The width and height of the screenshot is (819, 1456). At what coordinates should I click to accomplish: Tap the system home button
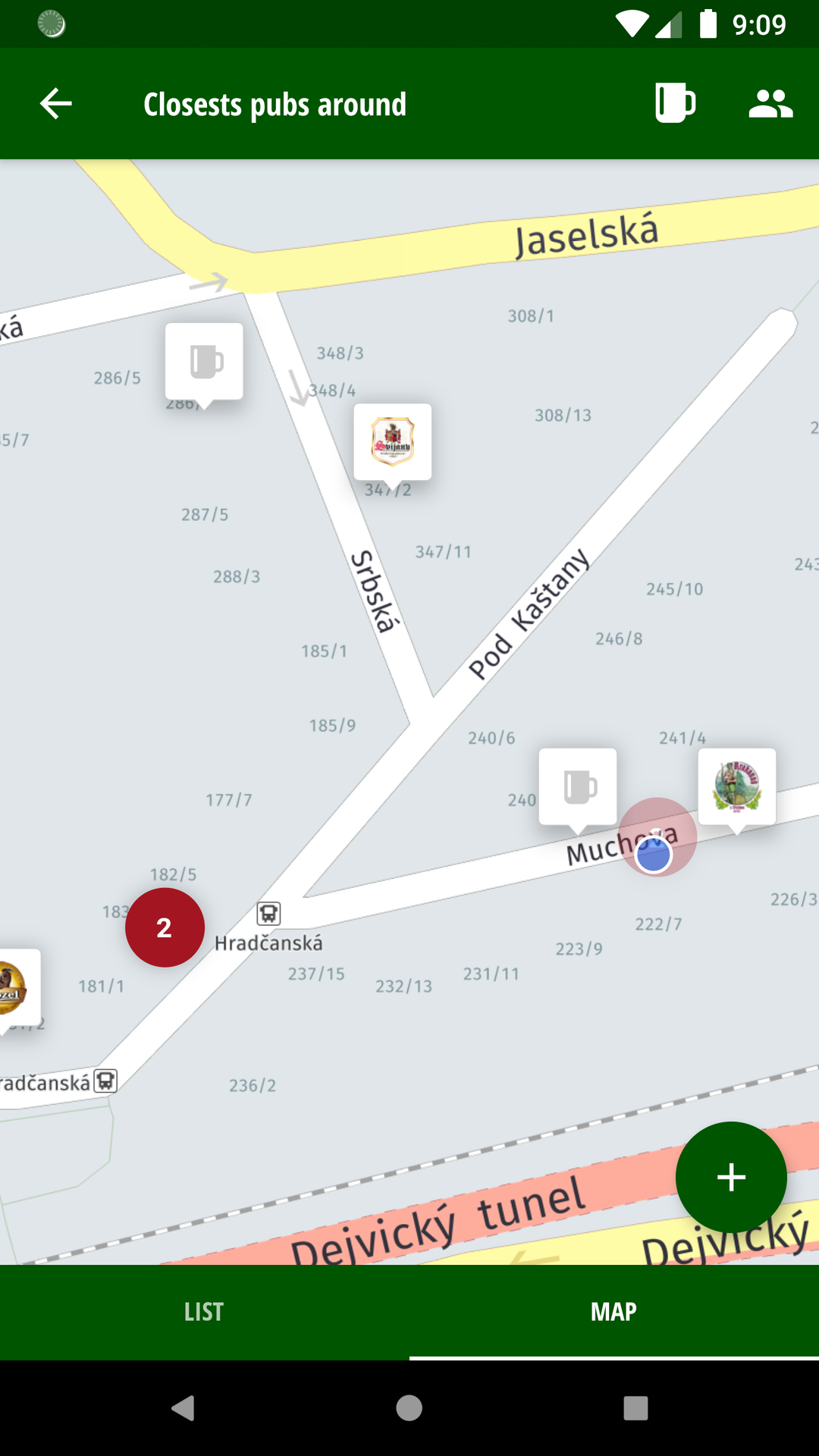409,1408
